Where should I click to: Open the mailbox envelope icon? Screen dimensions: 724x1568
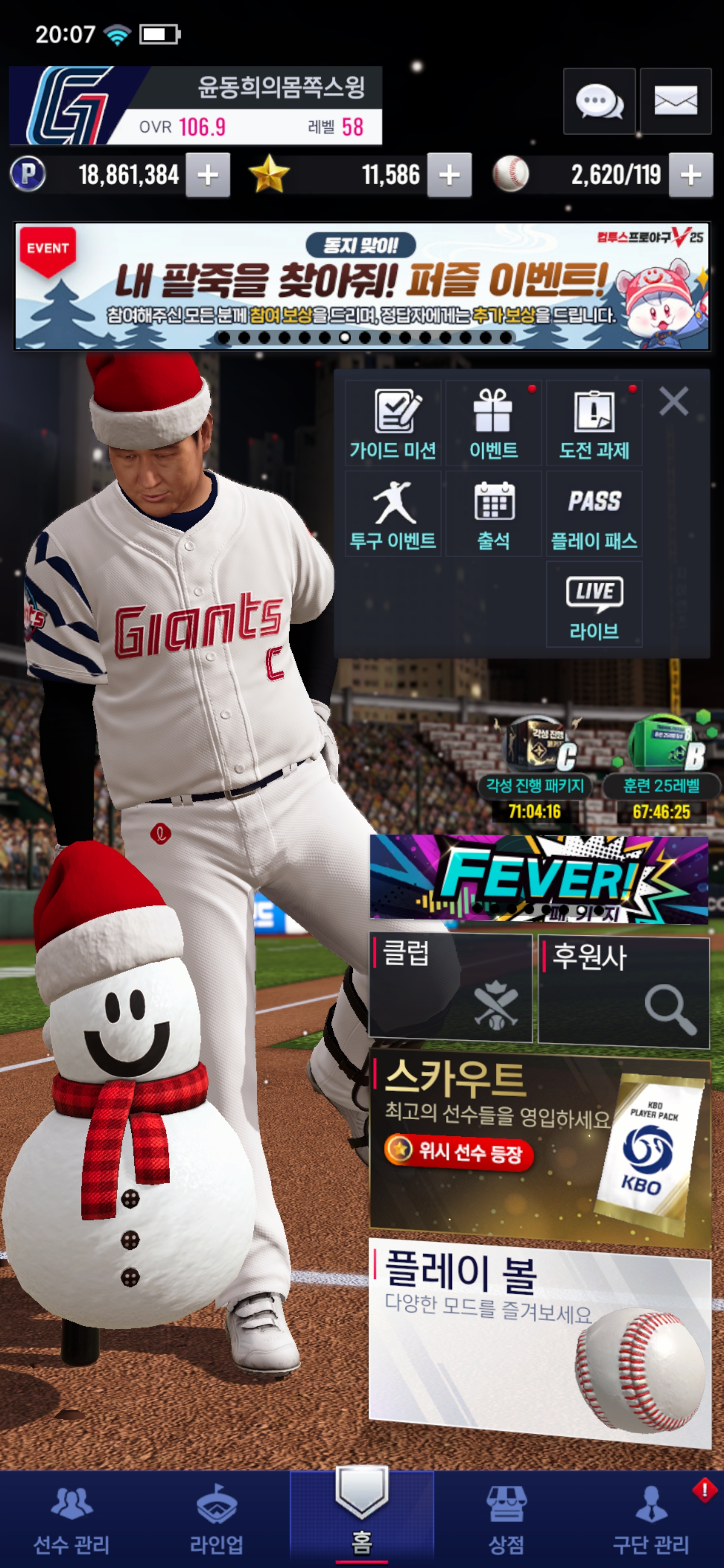675,101
